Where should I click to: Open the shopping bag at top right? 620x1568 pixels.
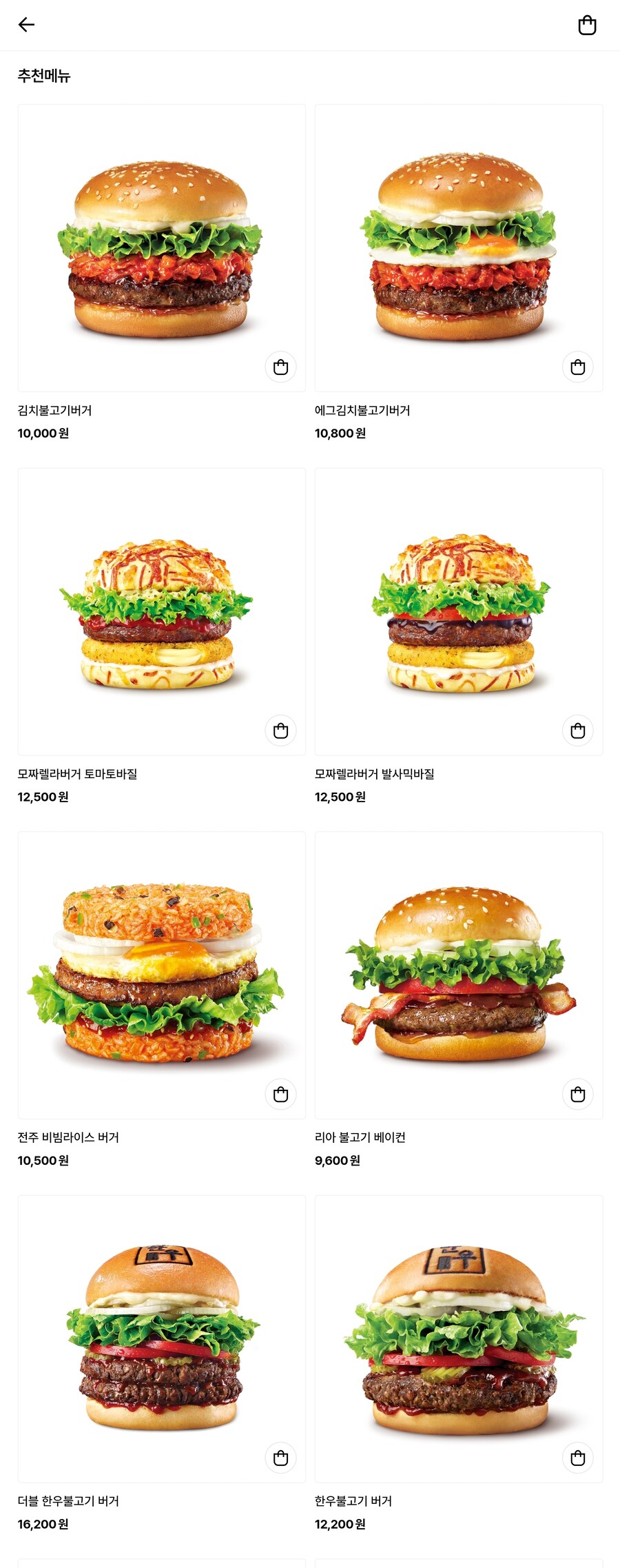click(587, 25)
